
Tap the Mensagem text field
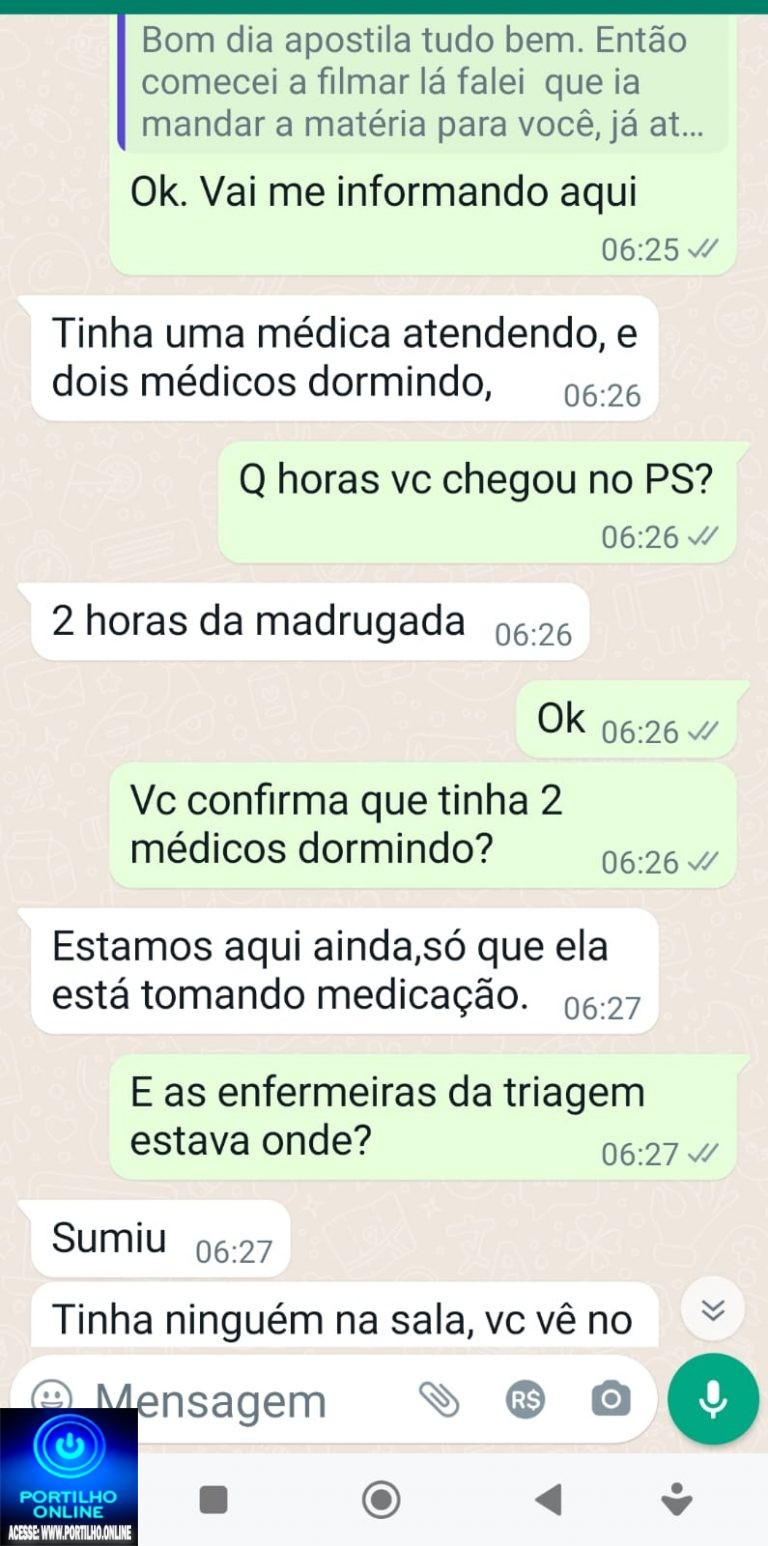click(240, 1400)
